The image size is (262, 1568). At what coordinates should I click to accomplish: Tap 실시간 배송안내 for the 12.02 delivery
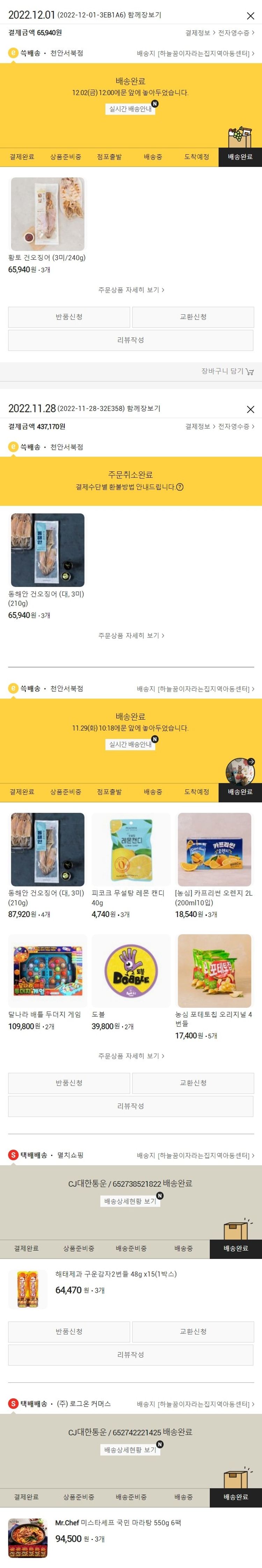point(130,109)
